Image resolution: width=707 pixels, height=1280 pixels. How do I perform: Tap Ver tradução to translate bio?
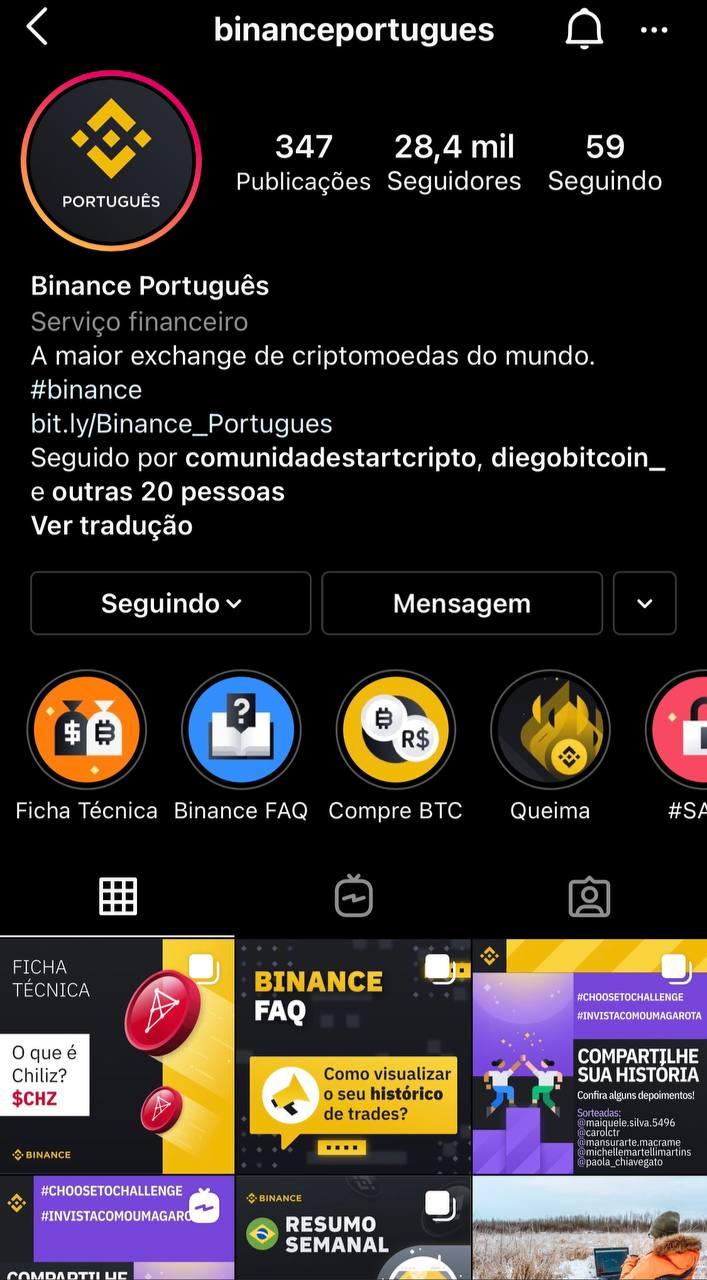pyautogui.click(x=111, y=525)
